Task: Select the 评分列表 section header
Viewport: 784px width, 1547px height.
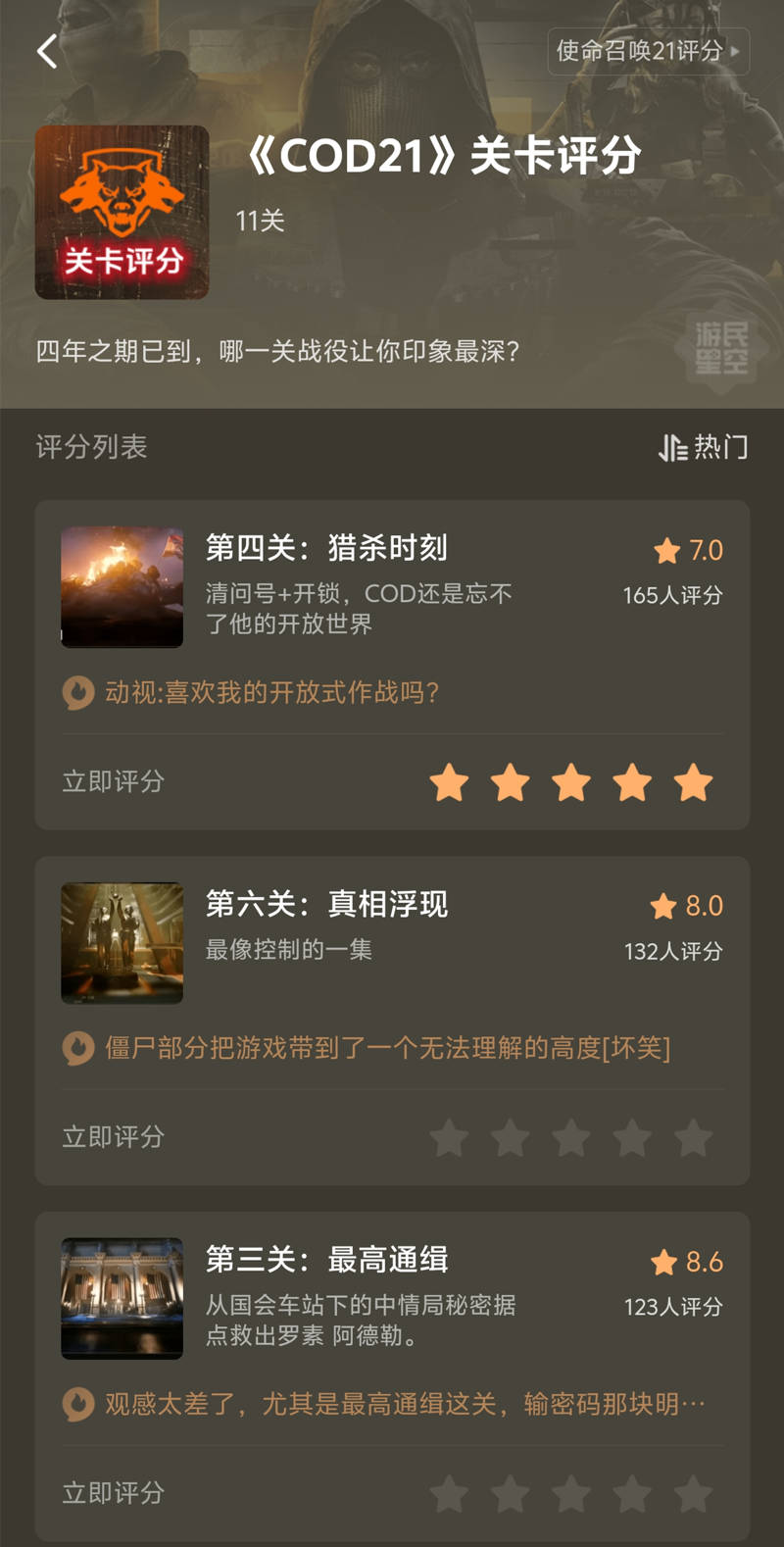Action: [90, 448]
